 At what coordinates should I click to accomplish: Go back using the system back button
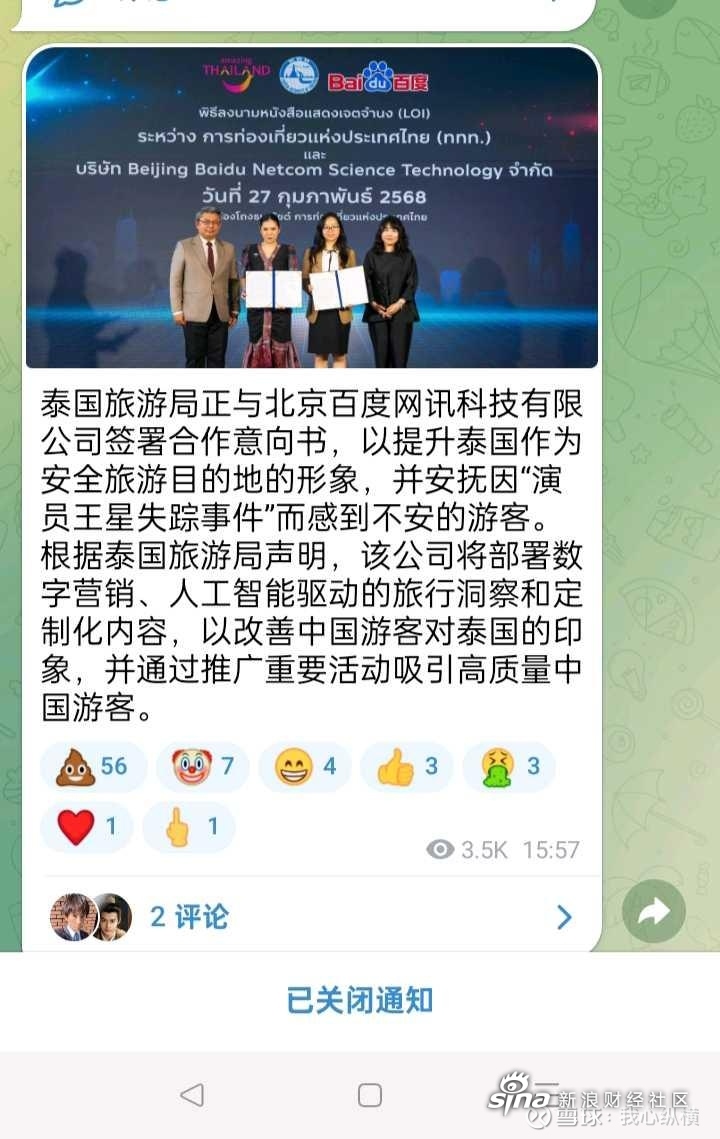(x=192, y=1095)
